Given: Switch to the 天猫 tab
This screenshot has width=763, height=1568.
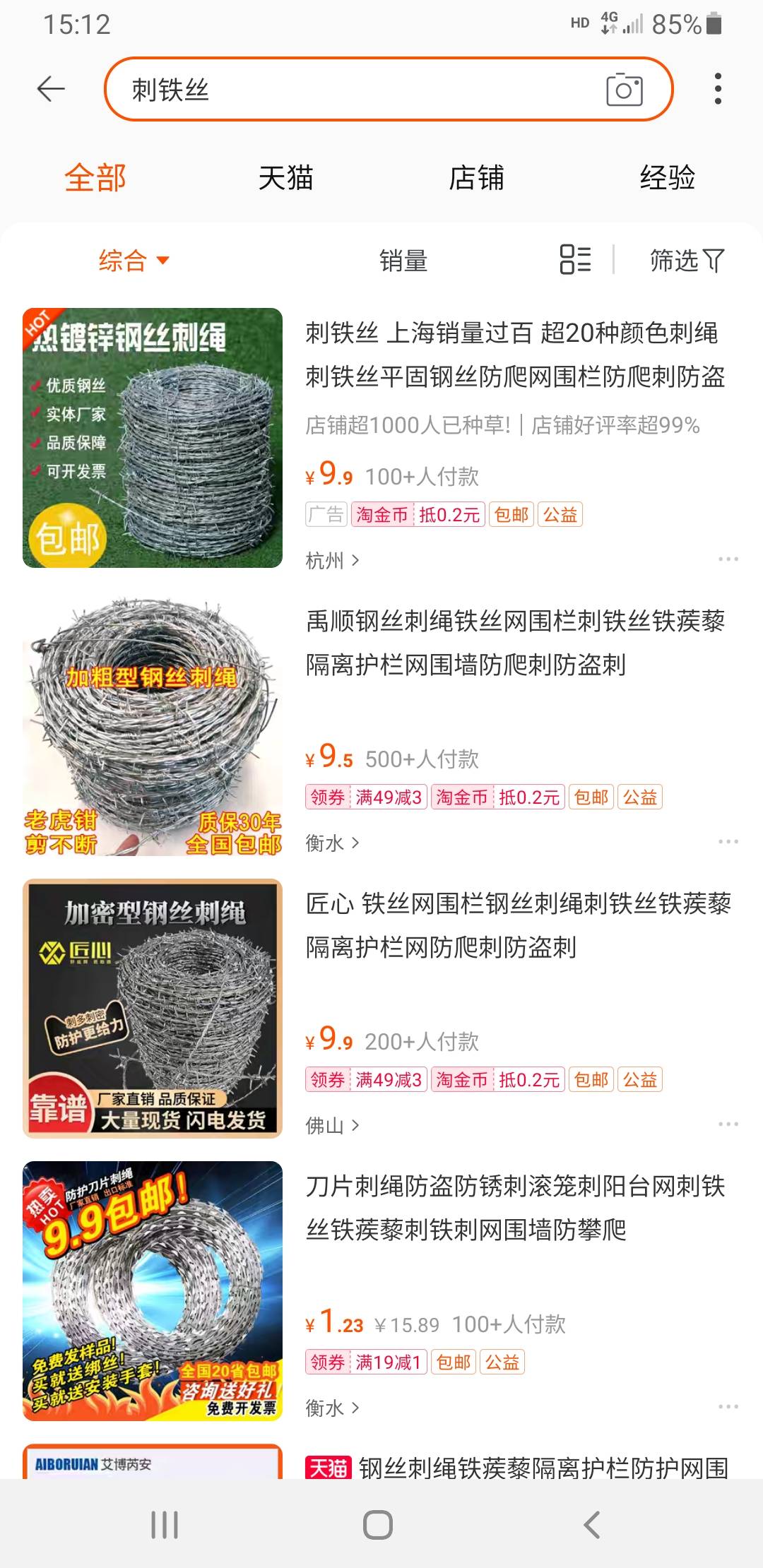Looking at the screenshot, I should click(x=285, y=177).
